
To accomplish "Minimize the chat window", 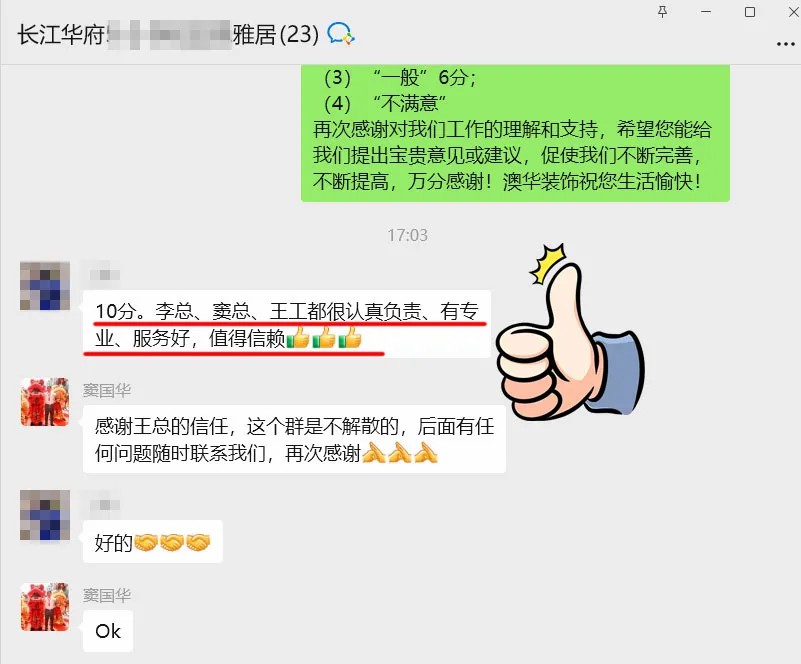I will 705,12.
